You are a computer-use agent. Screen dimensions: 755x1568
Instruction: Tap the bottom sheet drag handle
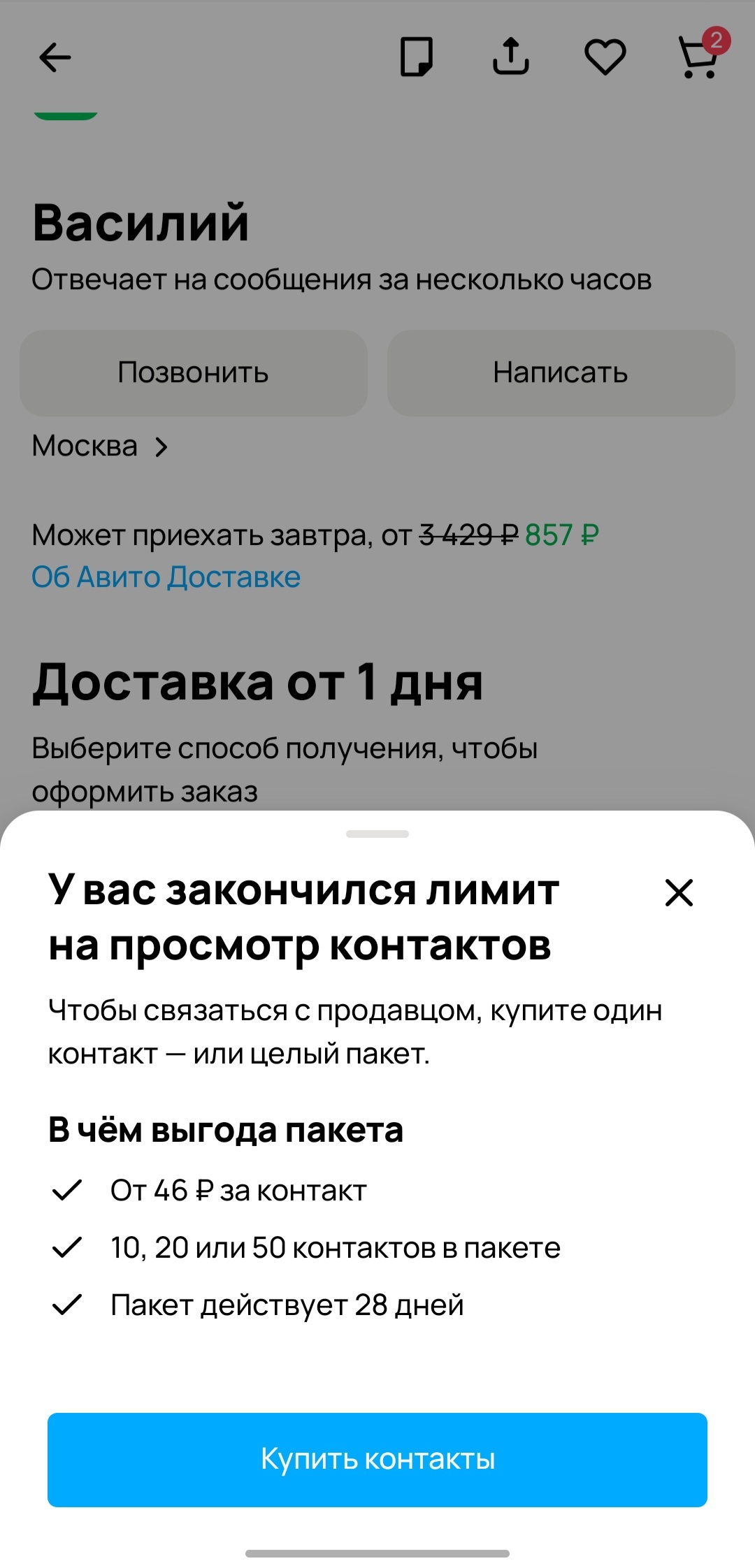[x=377, y=834]
